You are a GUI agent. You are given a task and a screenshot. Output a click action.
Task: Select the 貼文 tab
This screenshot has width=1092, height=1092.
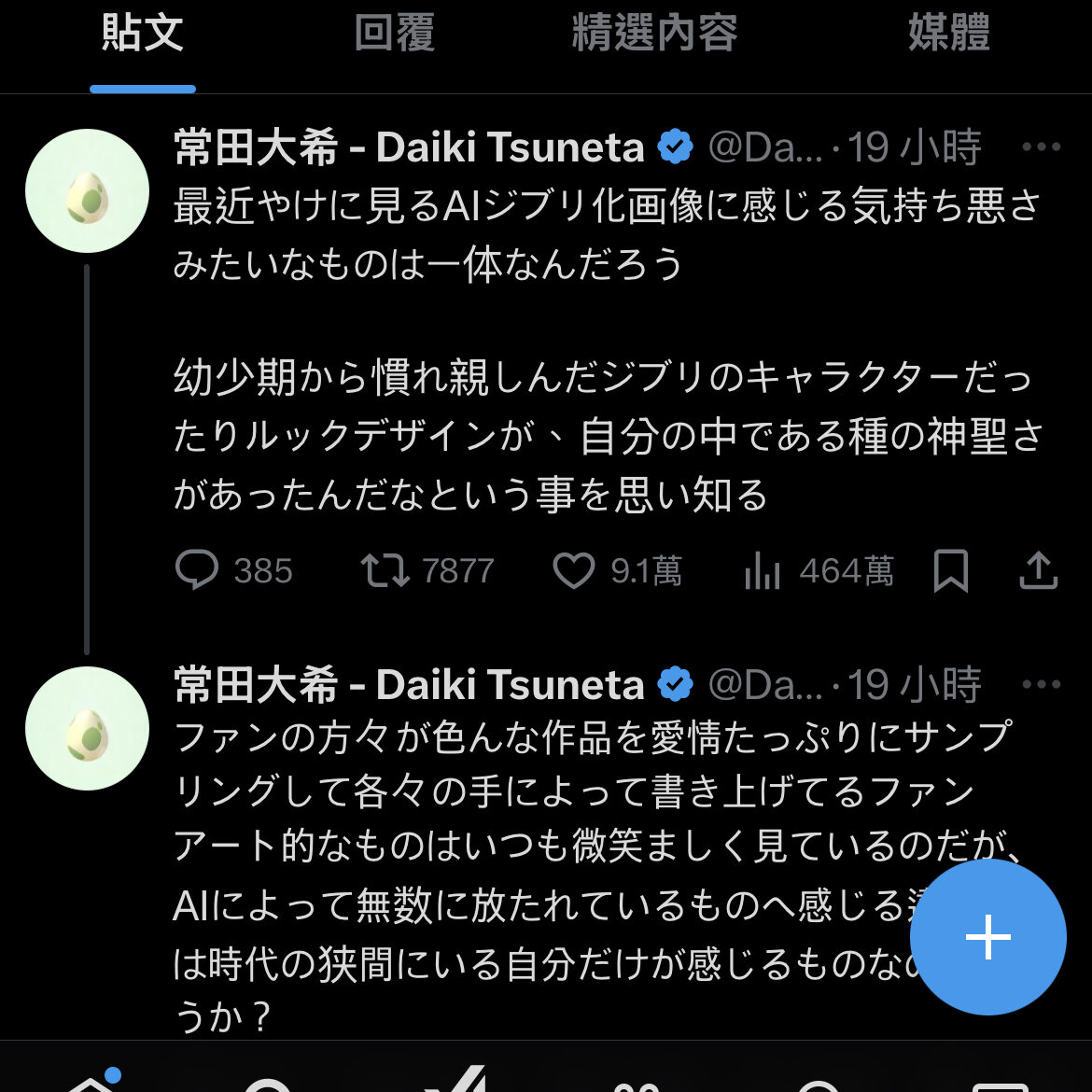143,34
